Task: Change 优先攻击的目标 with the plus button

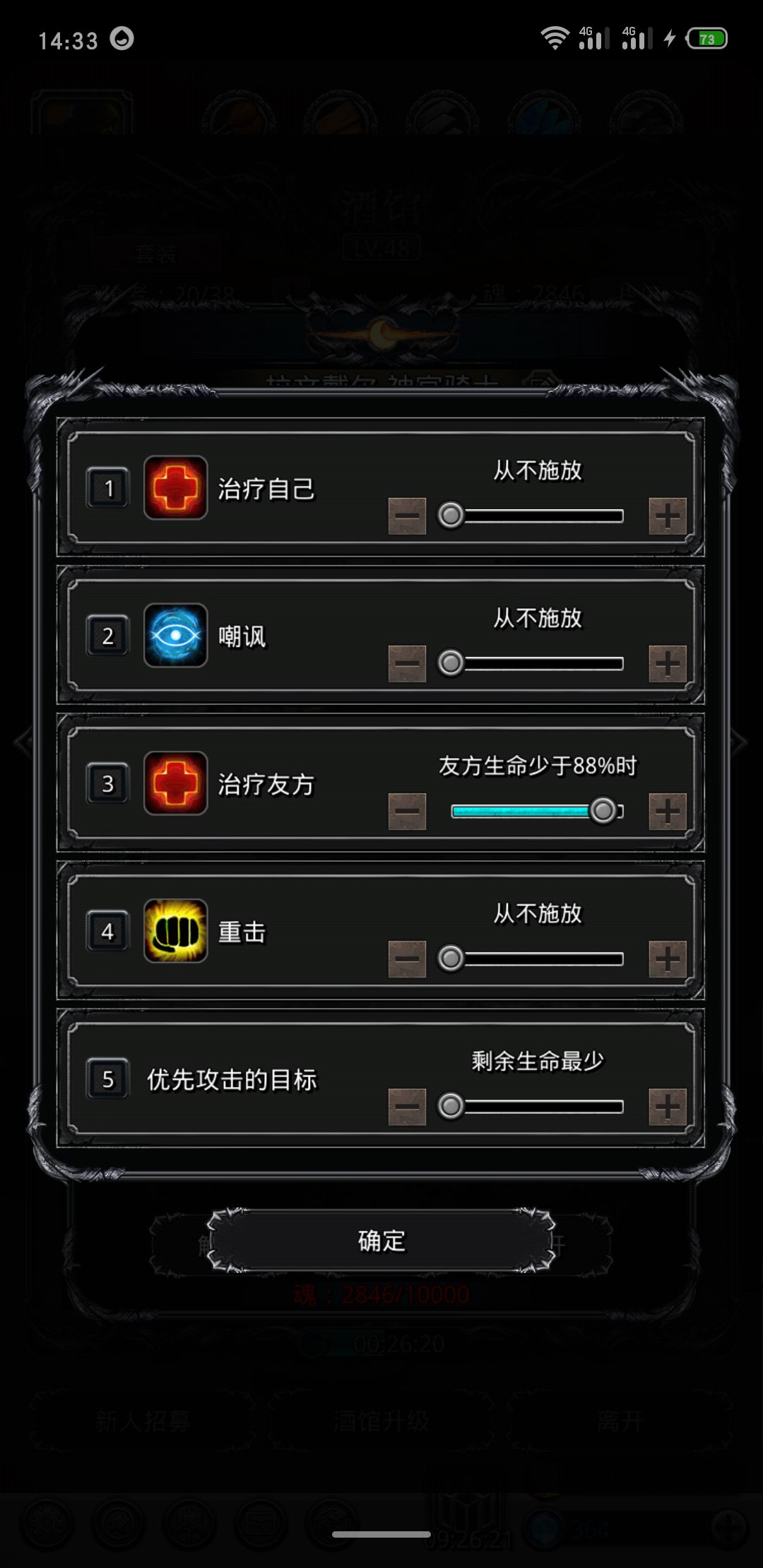Action: pos(667,1106)
